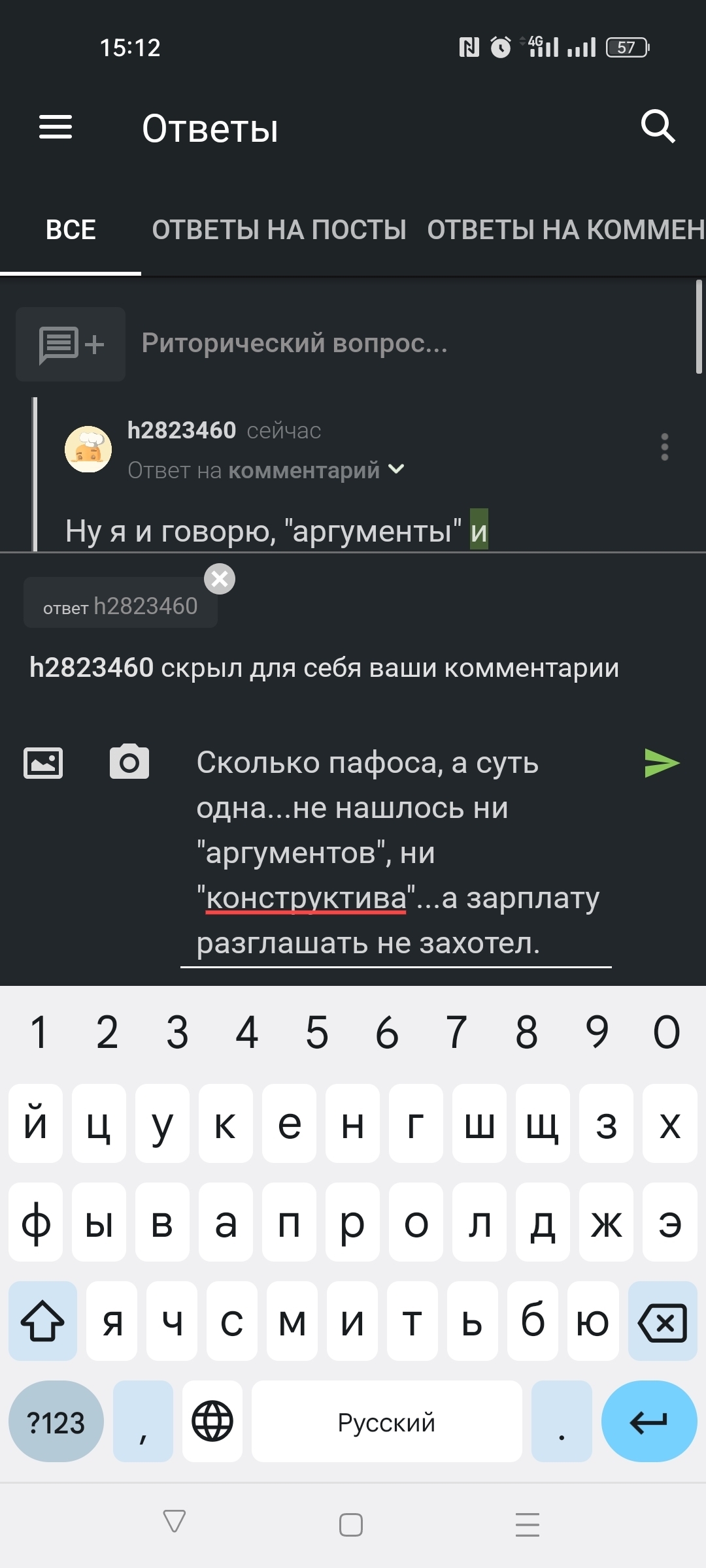Take a photo with camera icon
706x1568 pixels.
[x=129, y=762]
